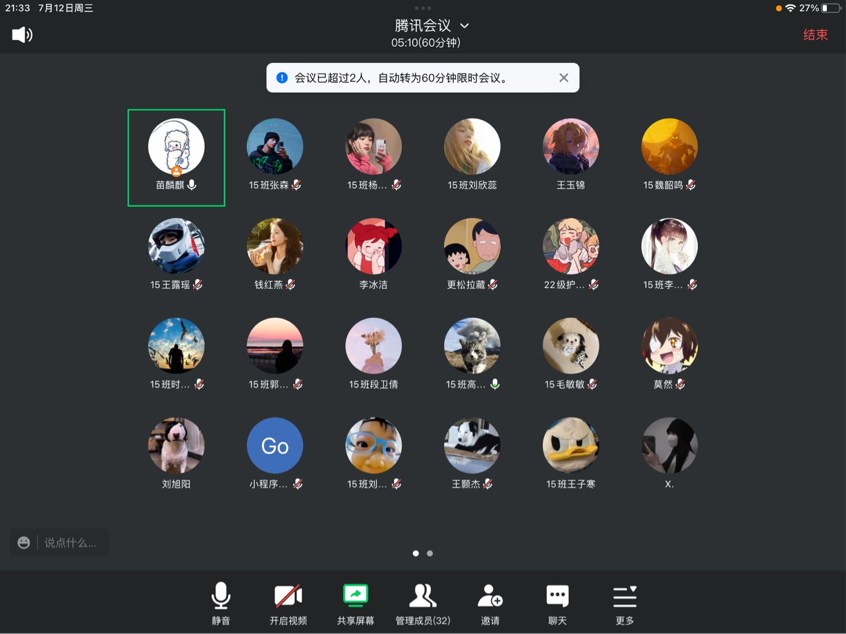
Task: Select participant 刘旭阳's avatar
Action: (x=176, y=445)
